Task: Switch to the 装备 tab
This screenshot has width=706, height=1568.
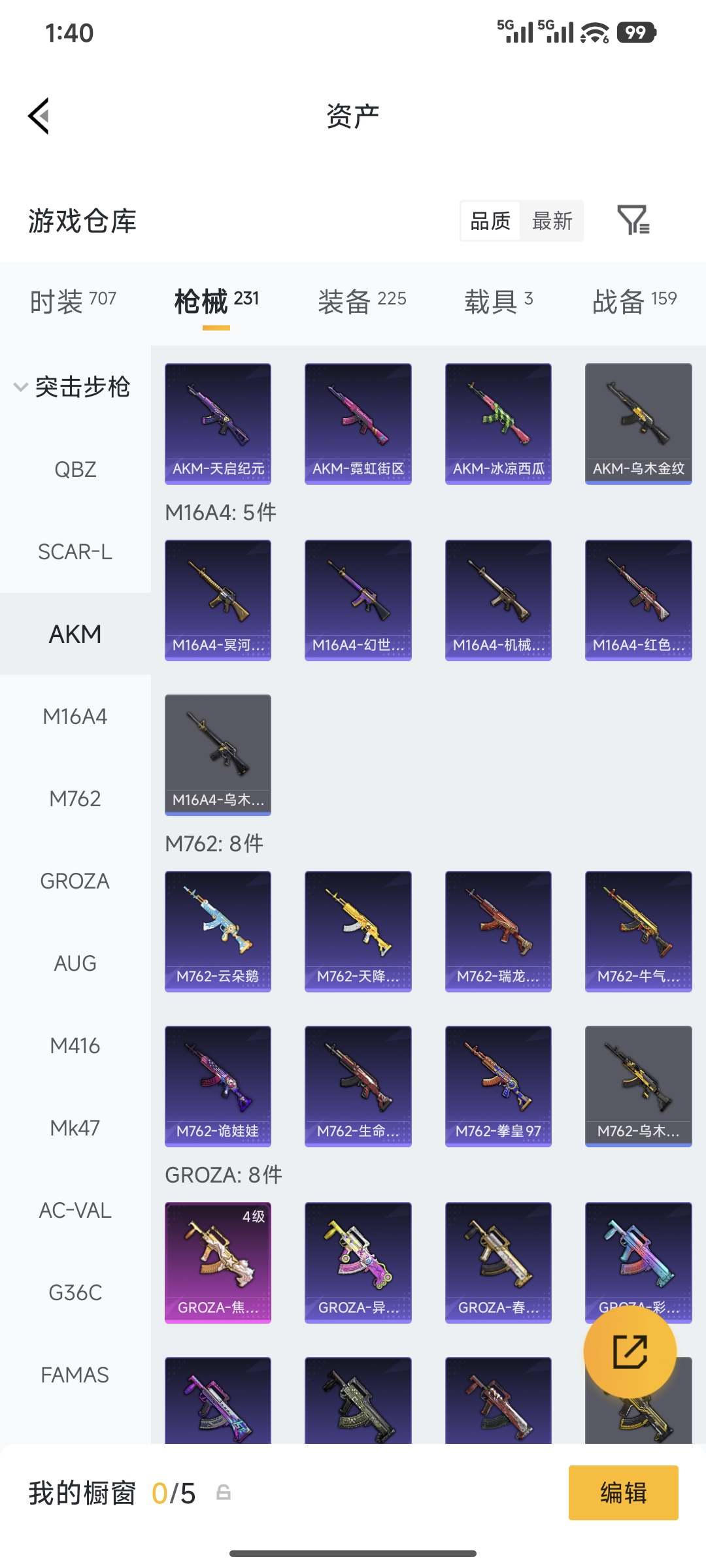Action: [x=361, y=301]
